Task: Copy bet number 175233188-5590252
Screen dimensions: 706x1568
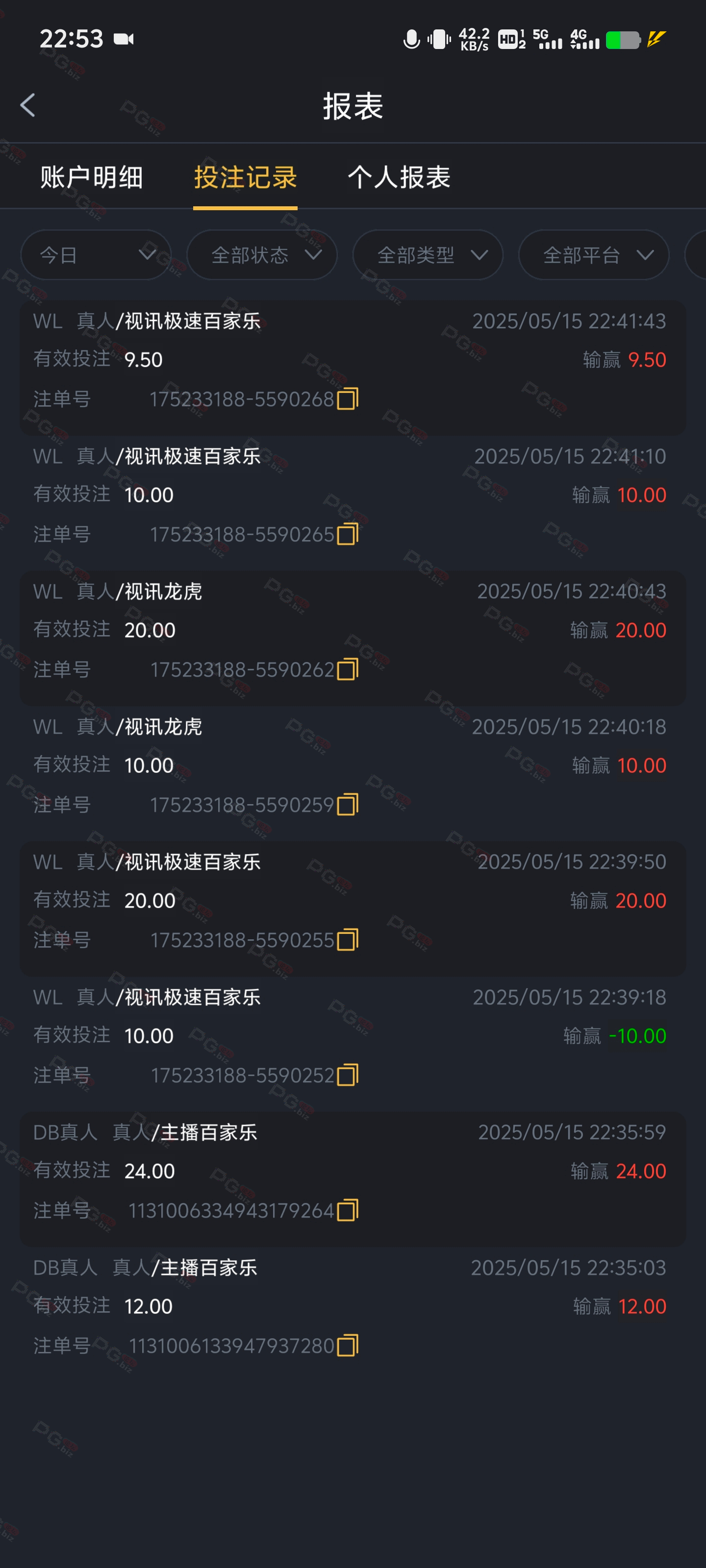Action: click(348, 1075)
